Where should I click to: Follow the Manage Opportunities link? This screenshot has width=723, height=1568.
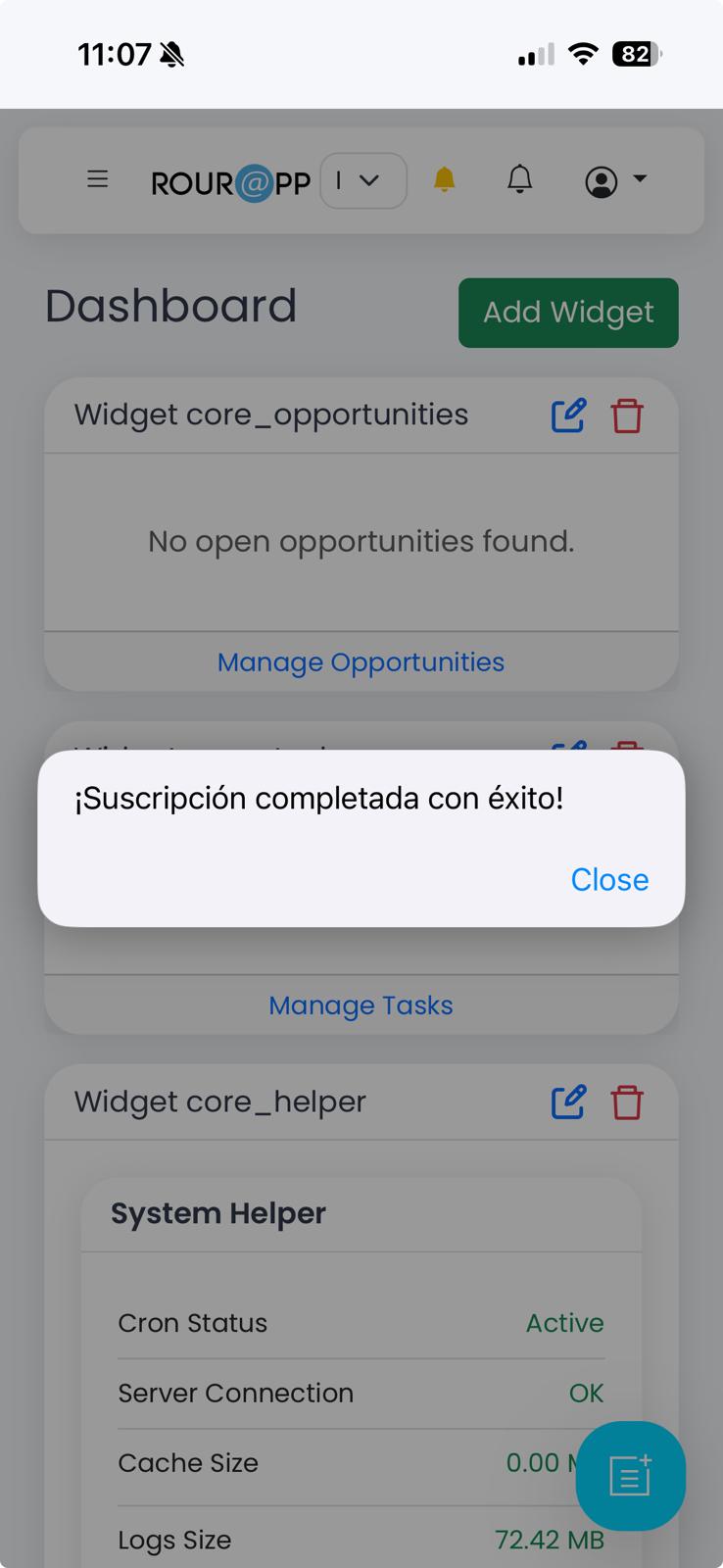(361, 662)
